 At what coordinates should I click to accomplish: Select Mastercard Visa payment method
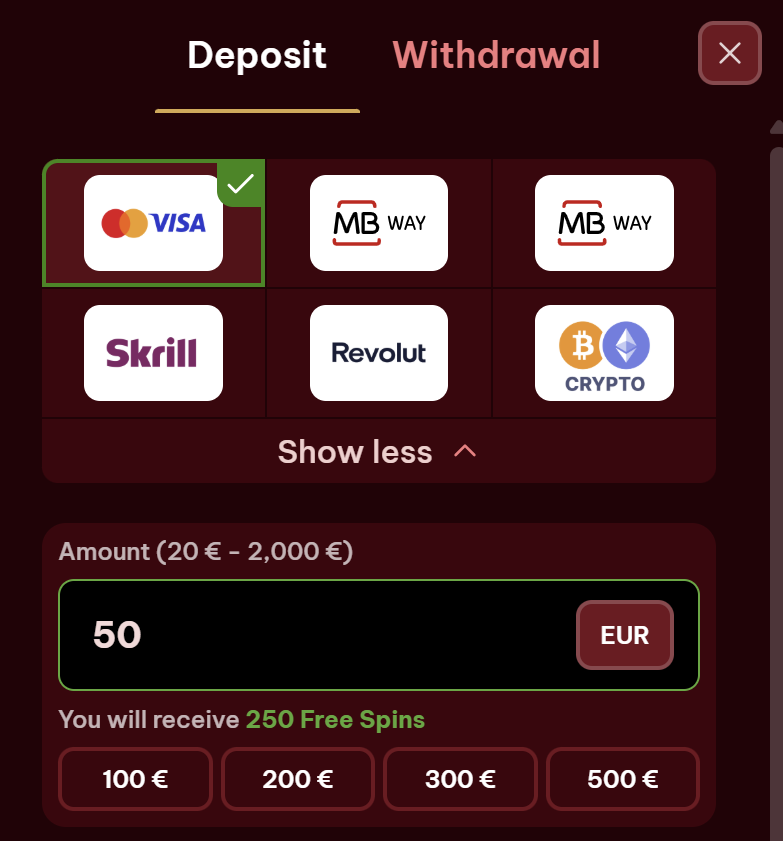click(x=153, y=223)
